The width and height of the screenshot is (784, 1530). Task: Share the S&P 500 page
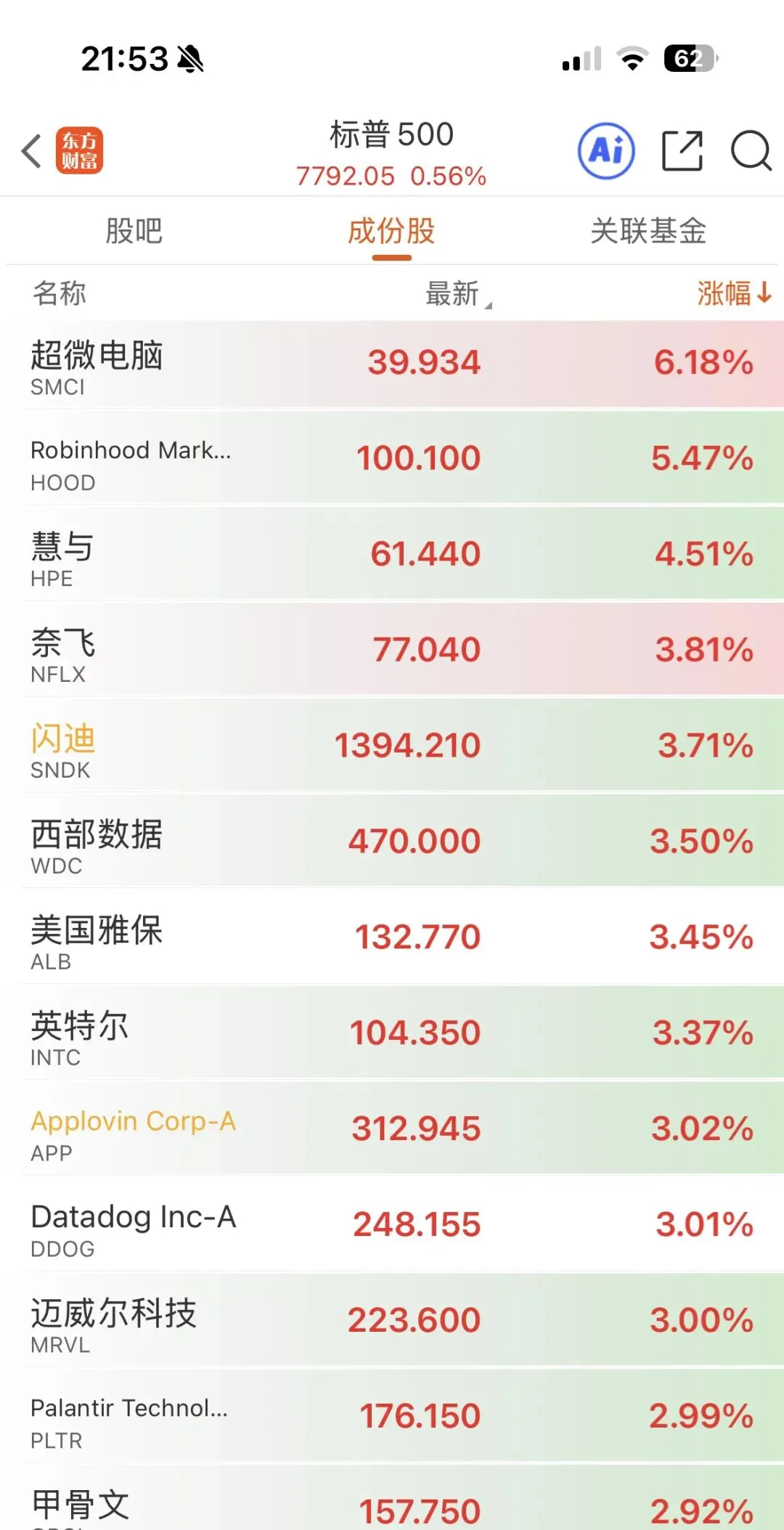coord(682,151)
